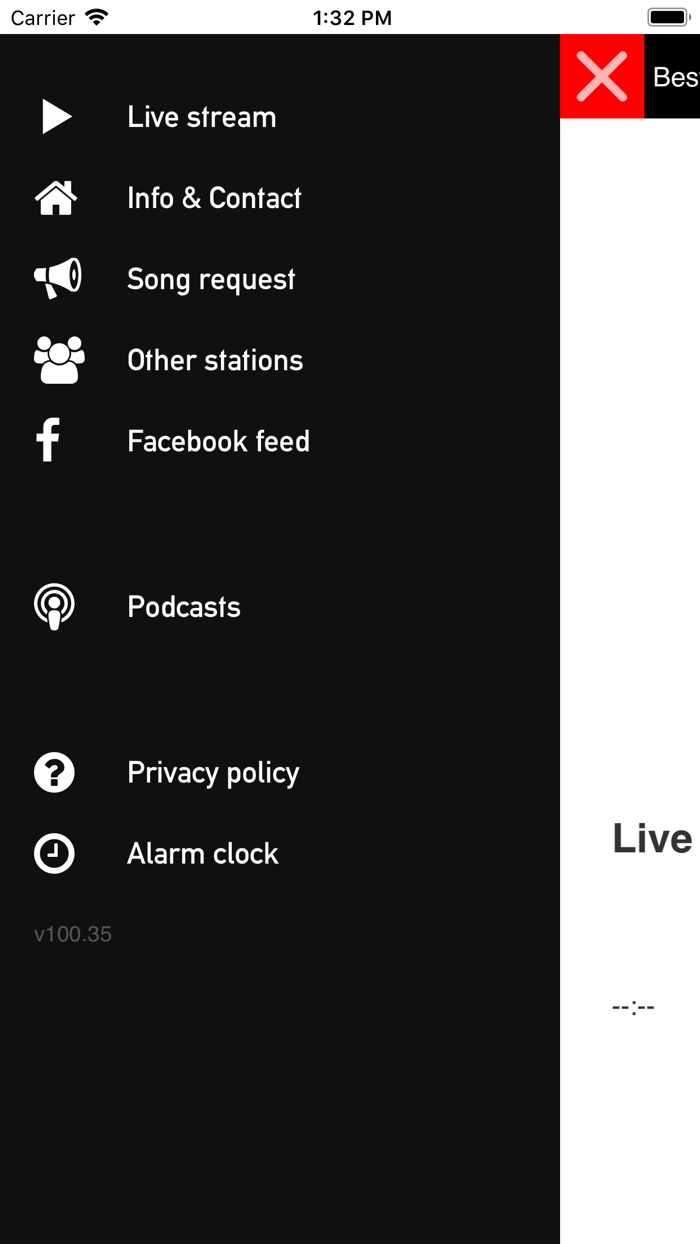Open the Live stream menu item
This screenshot has height=1244, width=700.
click(200, 117)
